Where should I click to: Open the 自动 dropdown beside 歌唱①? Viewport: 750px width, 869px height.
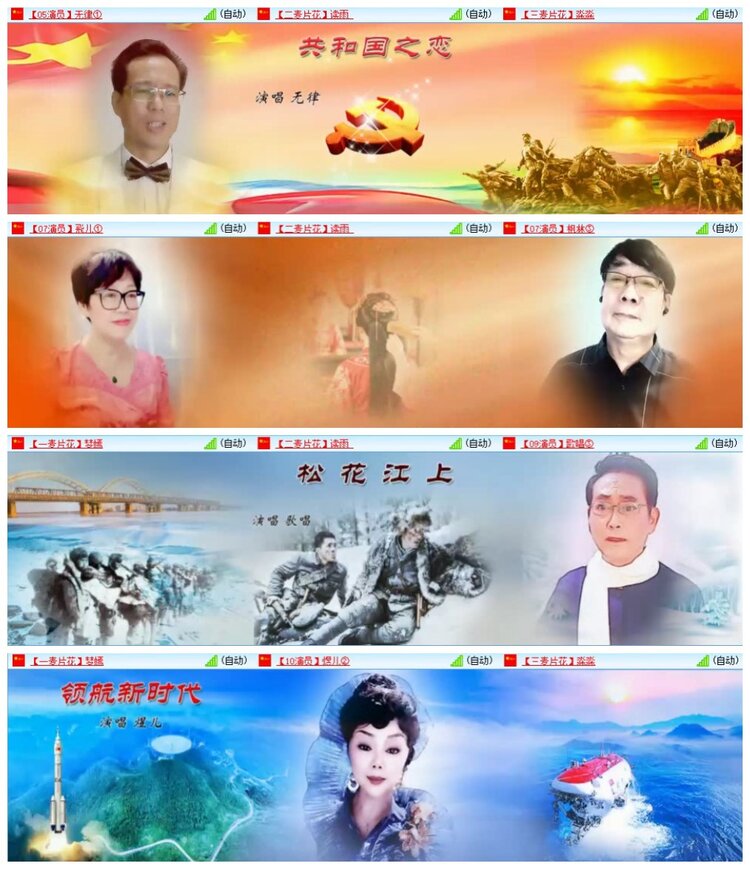tap(722, 441)
